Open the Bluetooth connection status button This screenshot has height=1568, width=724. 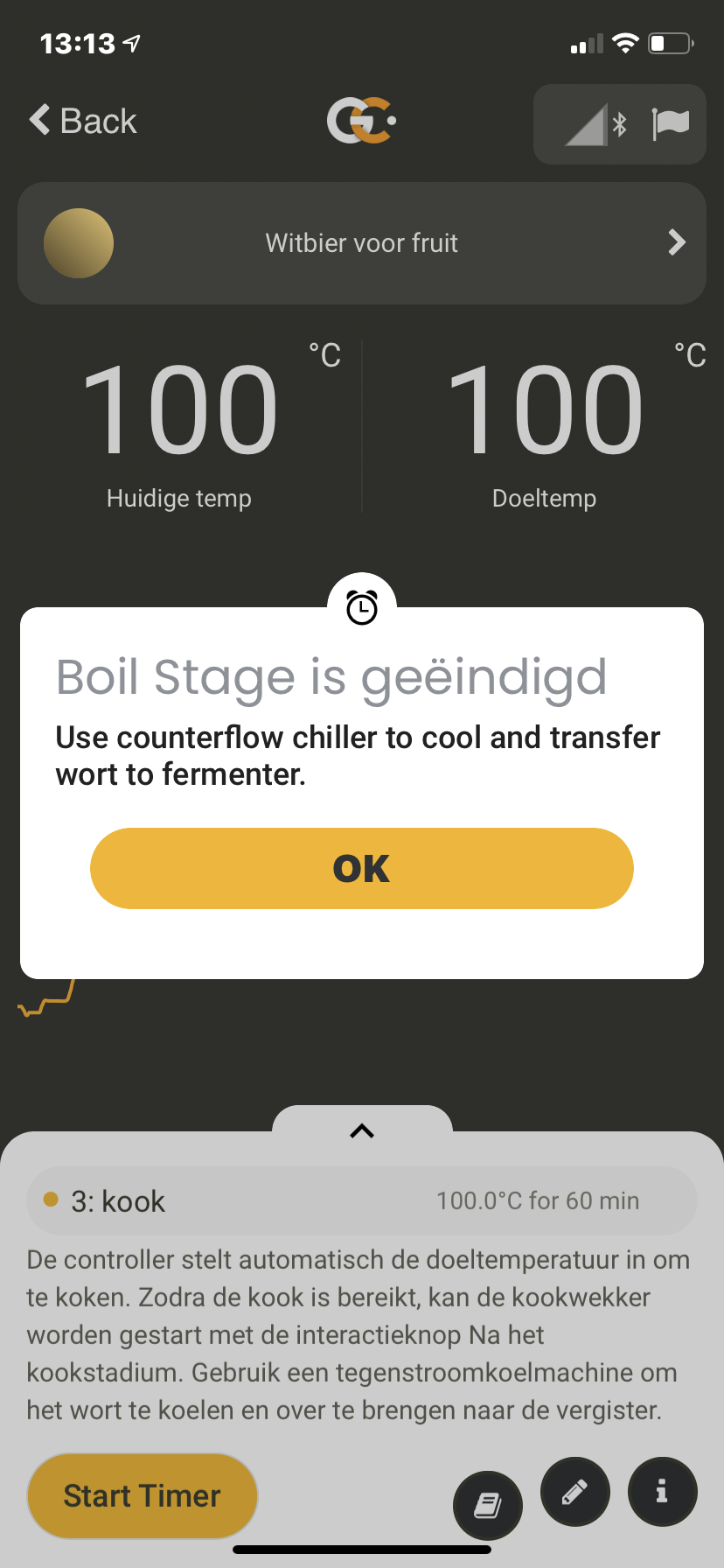(x=619, y=124)
